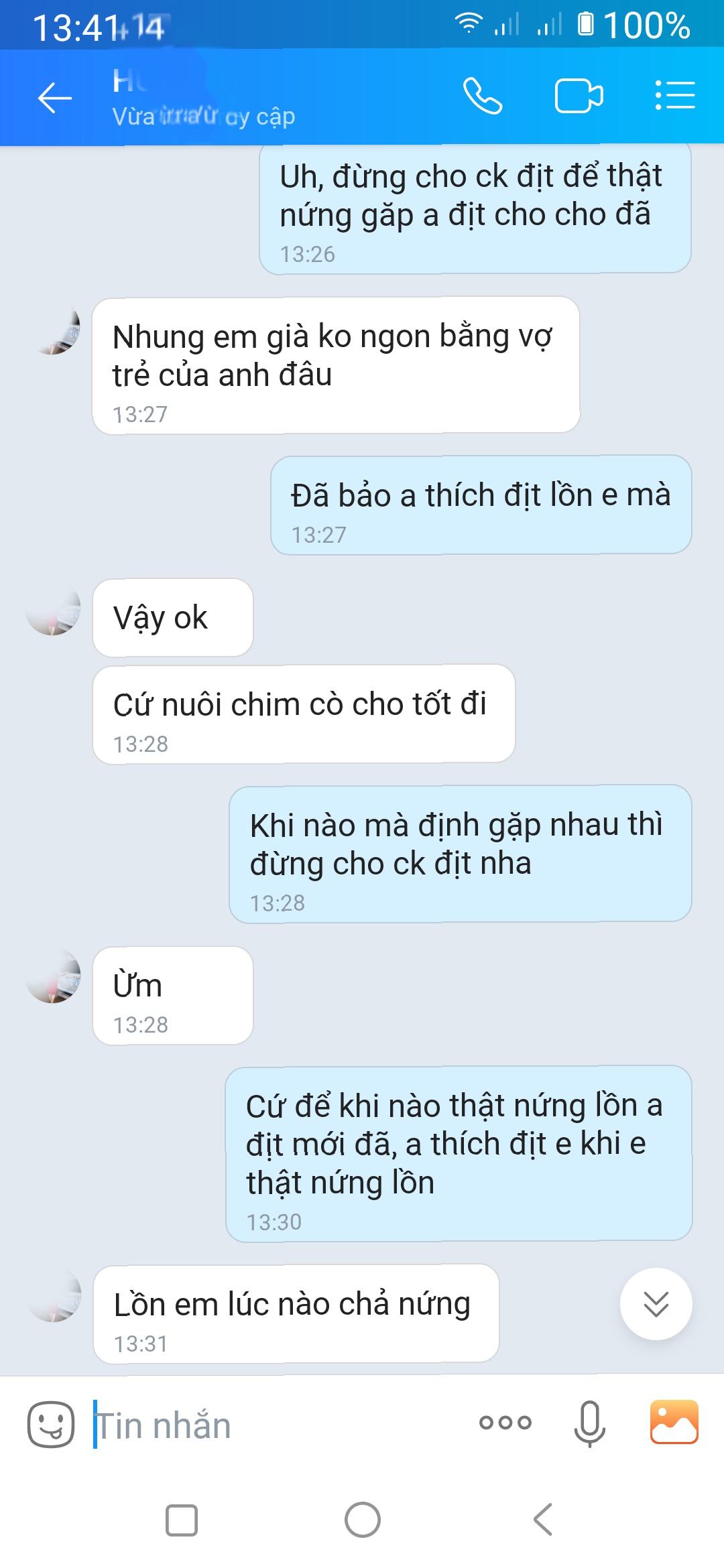Viewport: 724px width, 1568px height.
Task: Start a video call
Action: click(x=579, y=96)
